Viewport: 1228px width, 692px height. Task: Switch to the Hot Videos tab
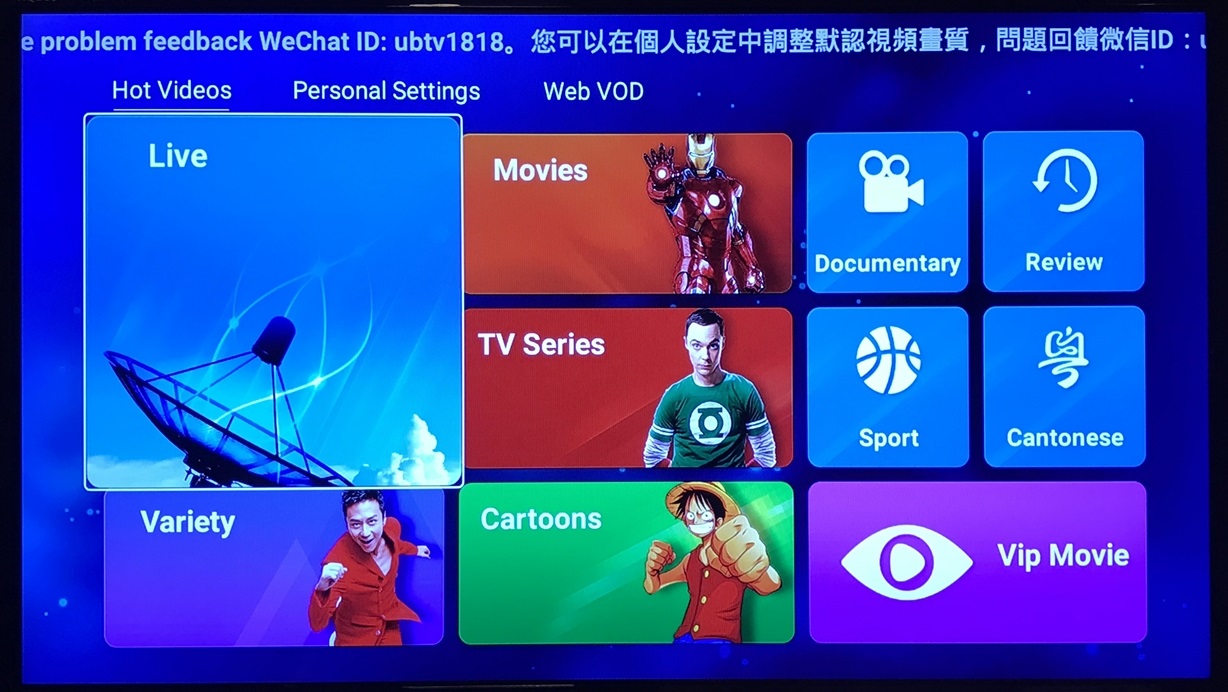point(171,91)
